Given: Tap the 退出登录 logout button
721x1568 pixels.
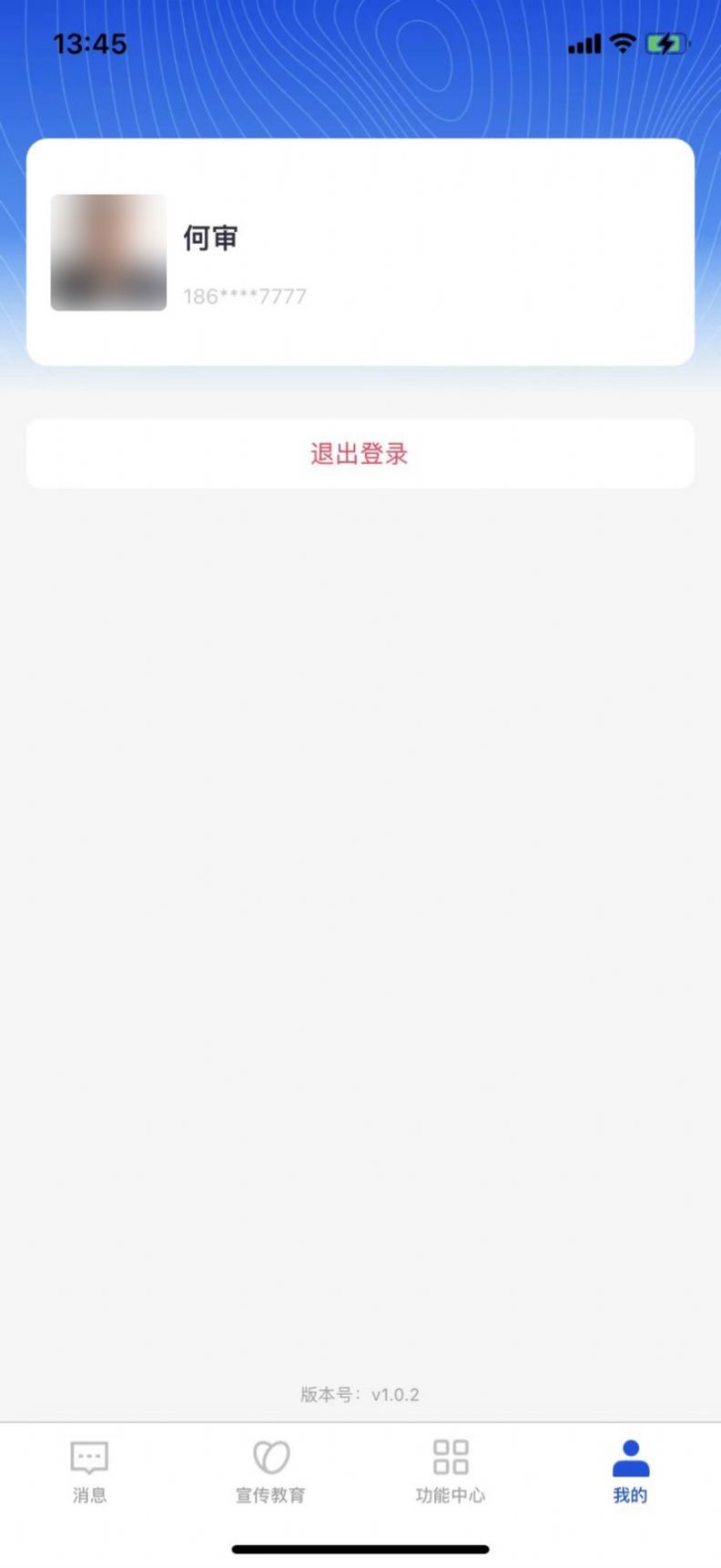Looking at the screenshot, I should pos(360,453).
